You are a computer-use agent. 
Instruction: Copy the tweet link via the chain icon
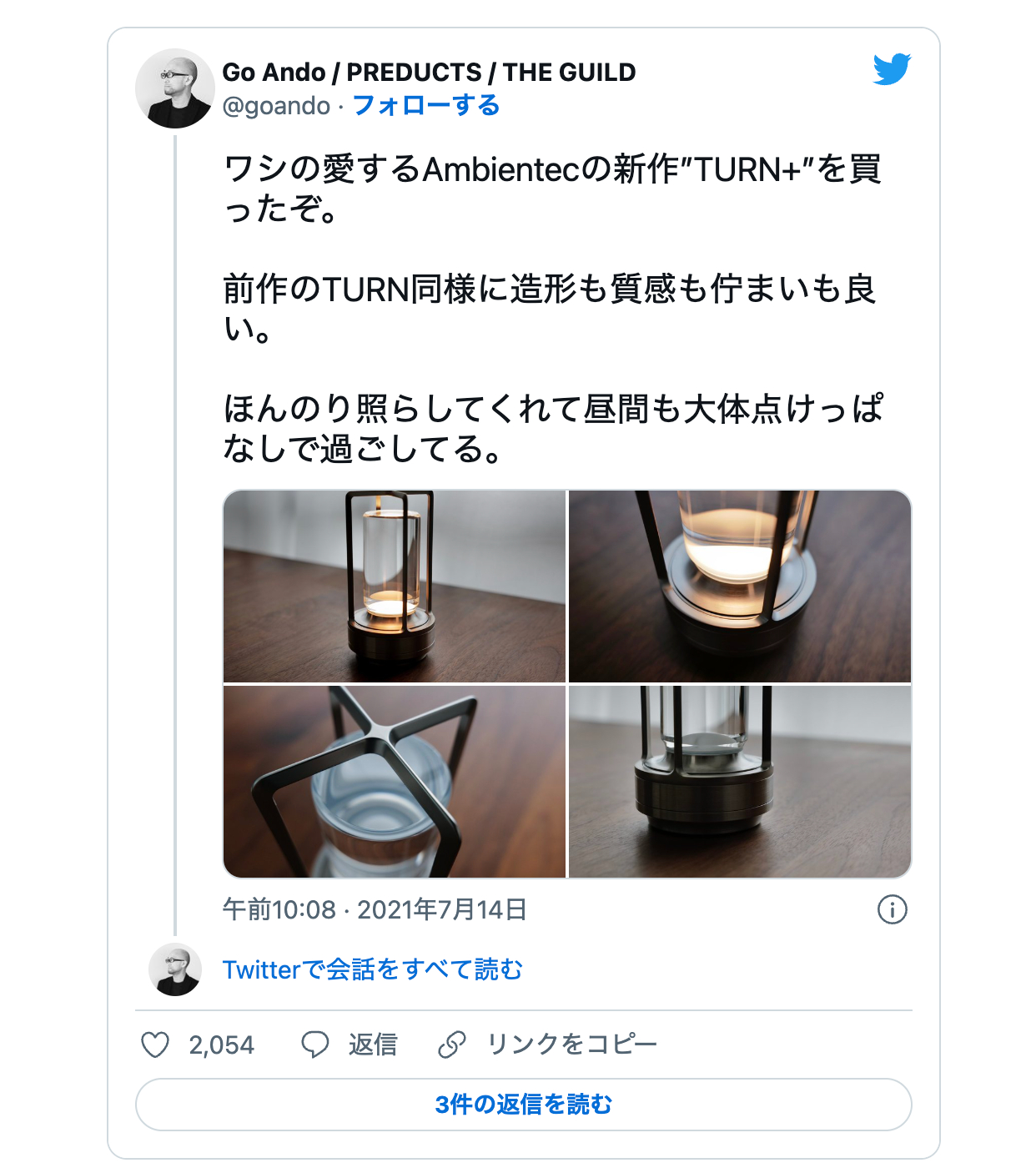tap(453, 1045)
